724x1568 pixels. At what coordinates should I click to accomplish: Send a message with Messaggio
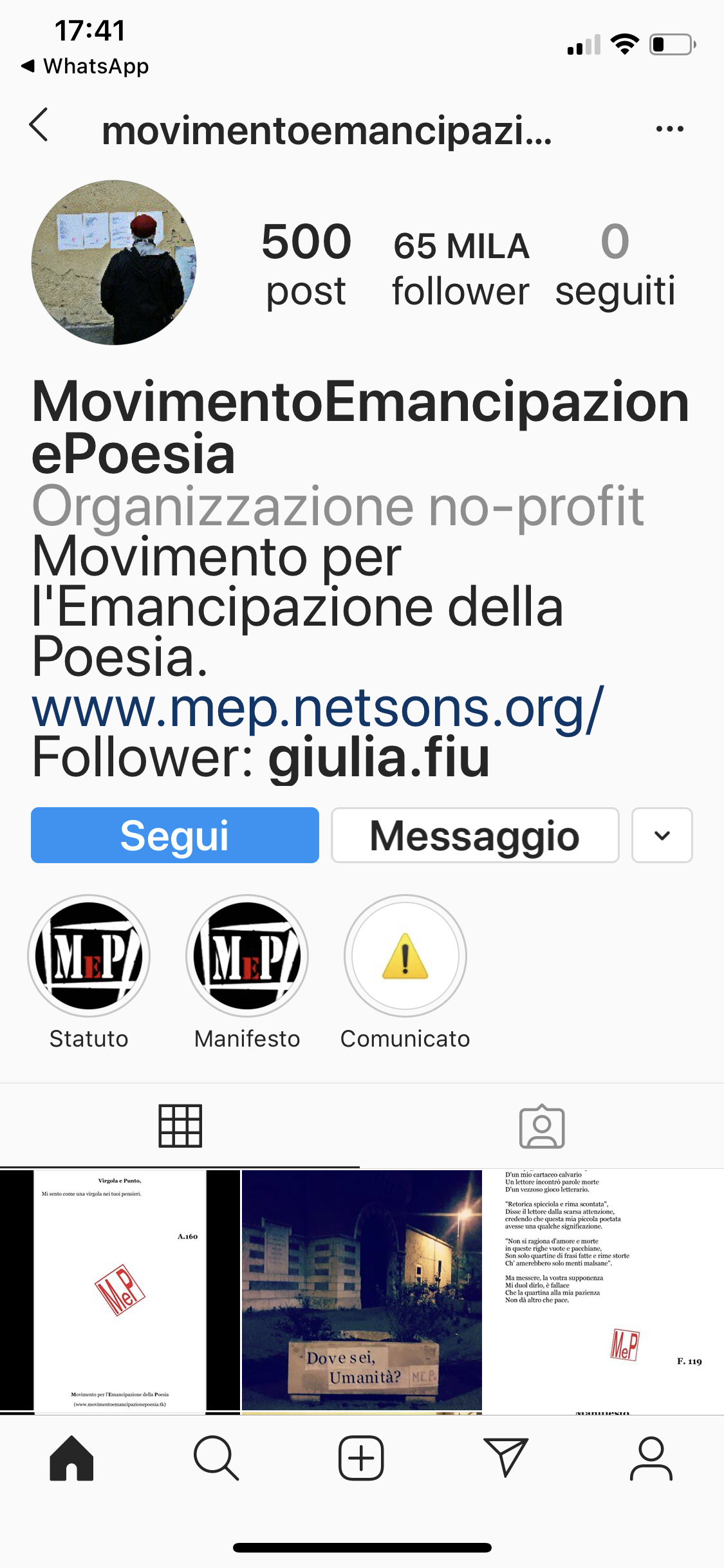point(475,835)
